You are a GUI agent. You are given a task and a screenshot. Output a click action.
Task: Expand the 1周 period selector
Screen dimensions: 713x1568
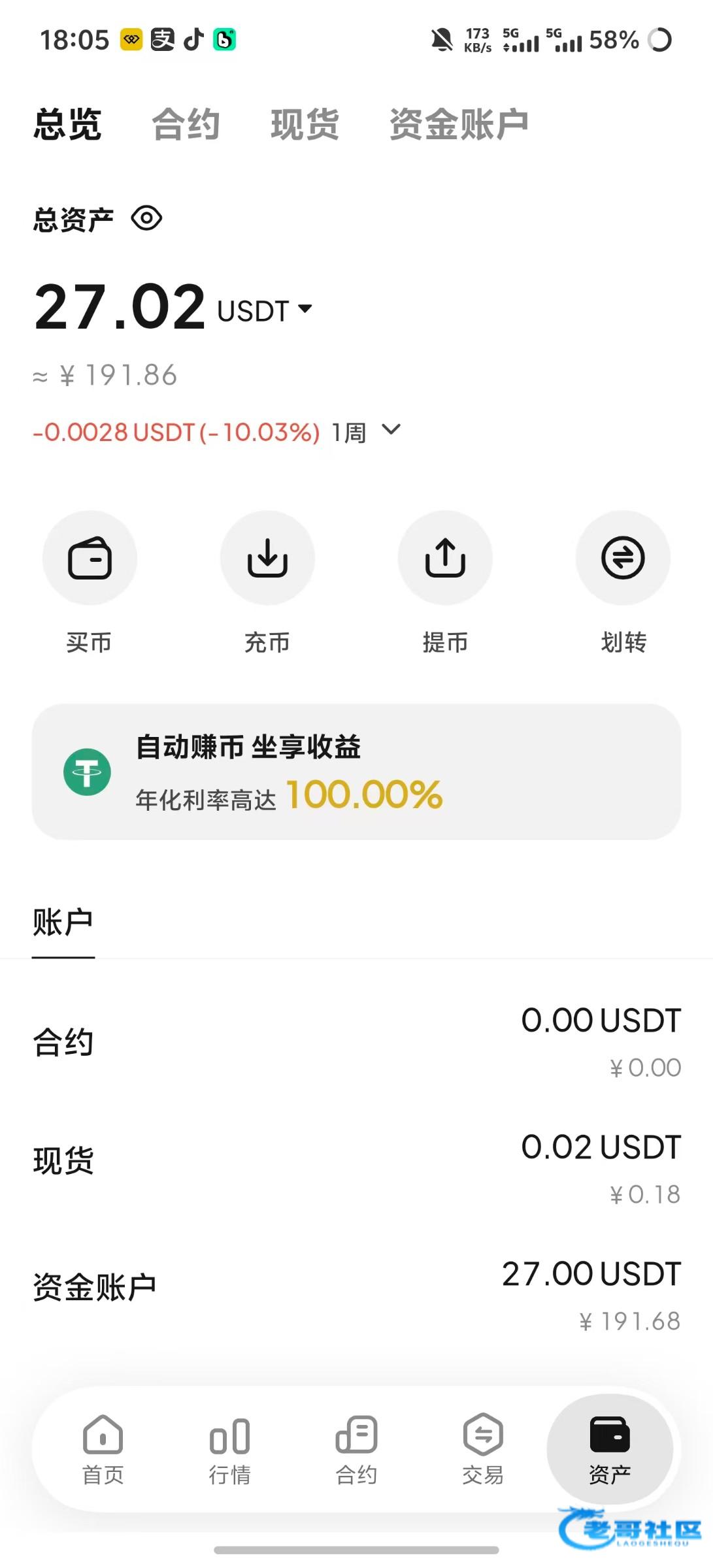pos(366,431)
